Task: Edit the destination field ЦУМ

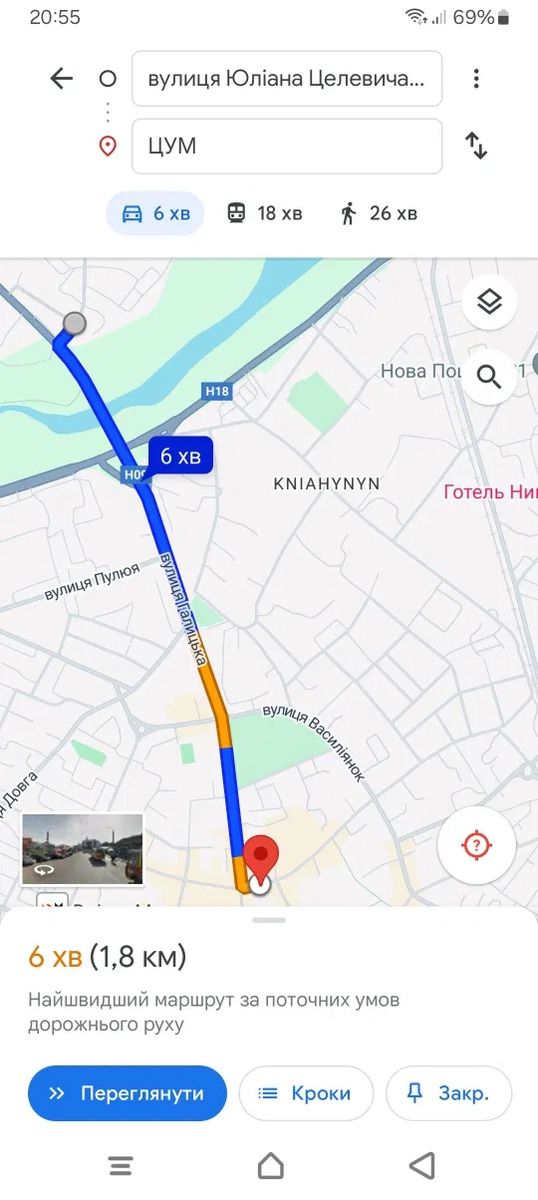Action: (x=287, y=146)
